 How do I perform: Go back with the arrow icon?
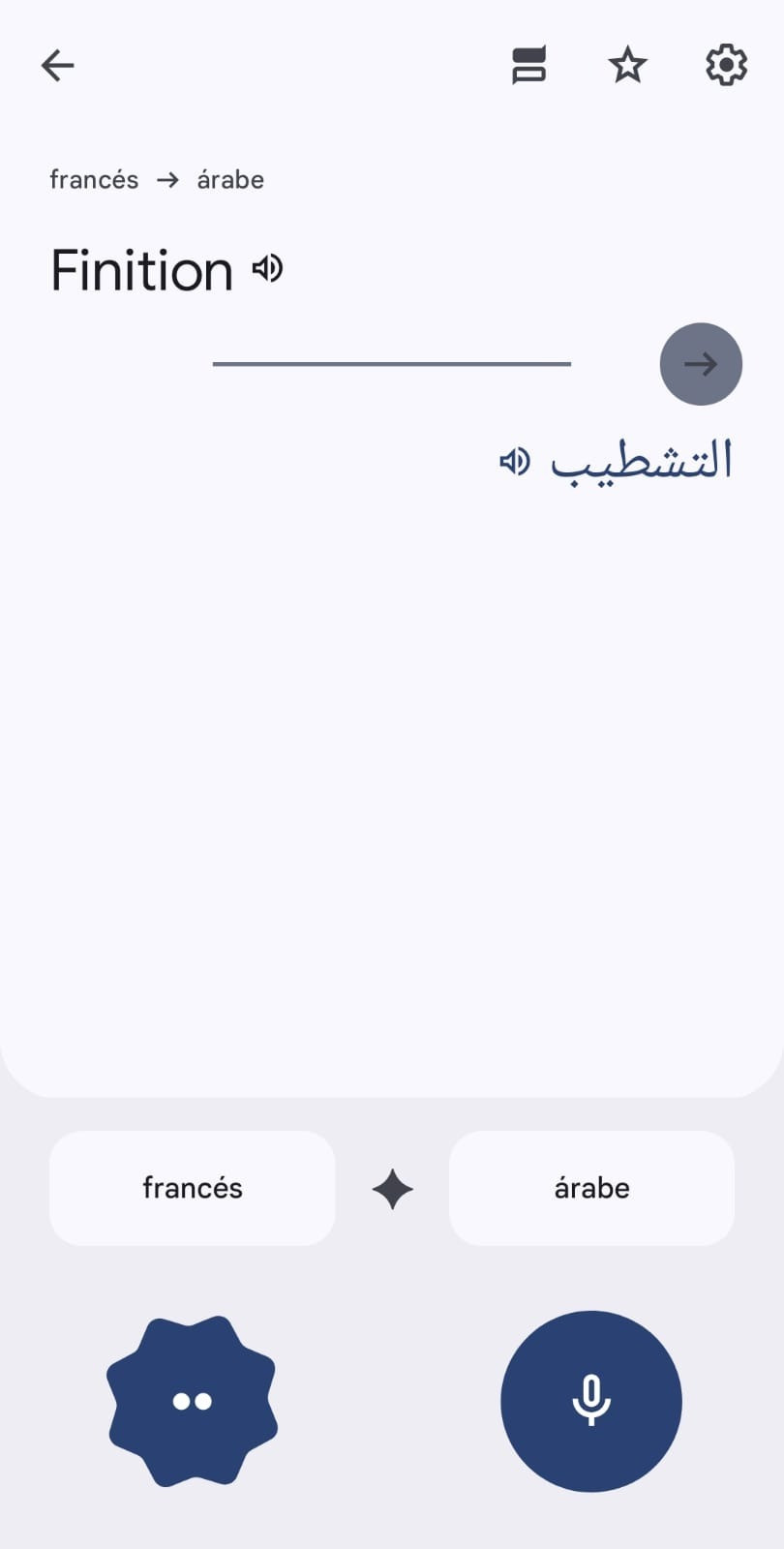pyautogui.click(x=58, y=66)
